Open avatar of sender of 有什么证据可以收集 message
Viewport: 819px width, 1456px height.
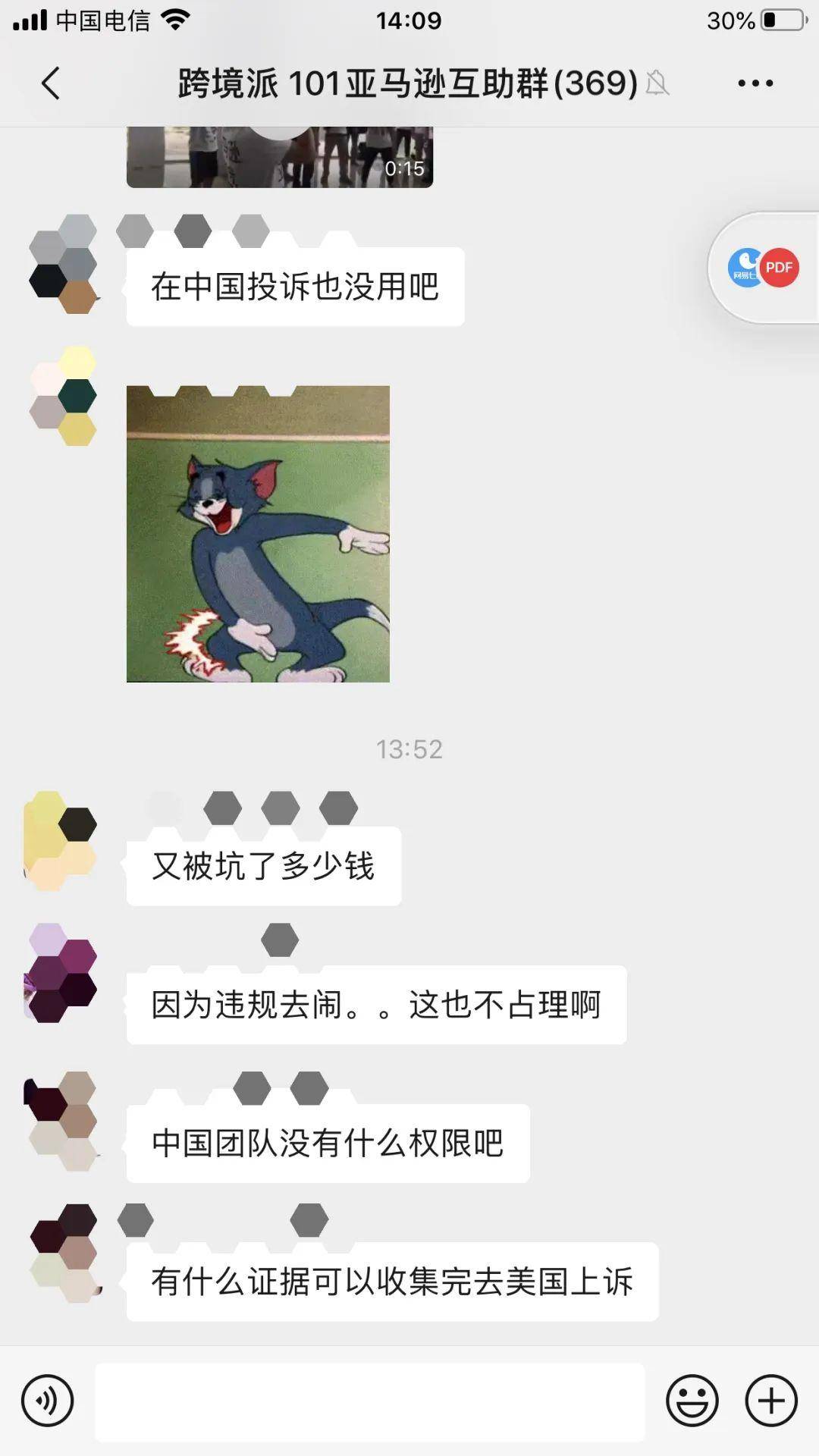tap(64, 1253)
